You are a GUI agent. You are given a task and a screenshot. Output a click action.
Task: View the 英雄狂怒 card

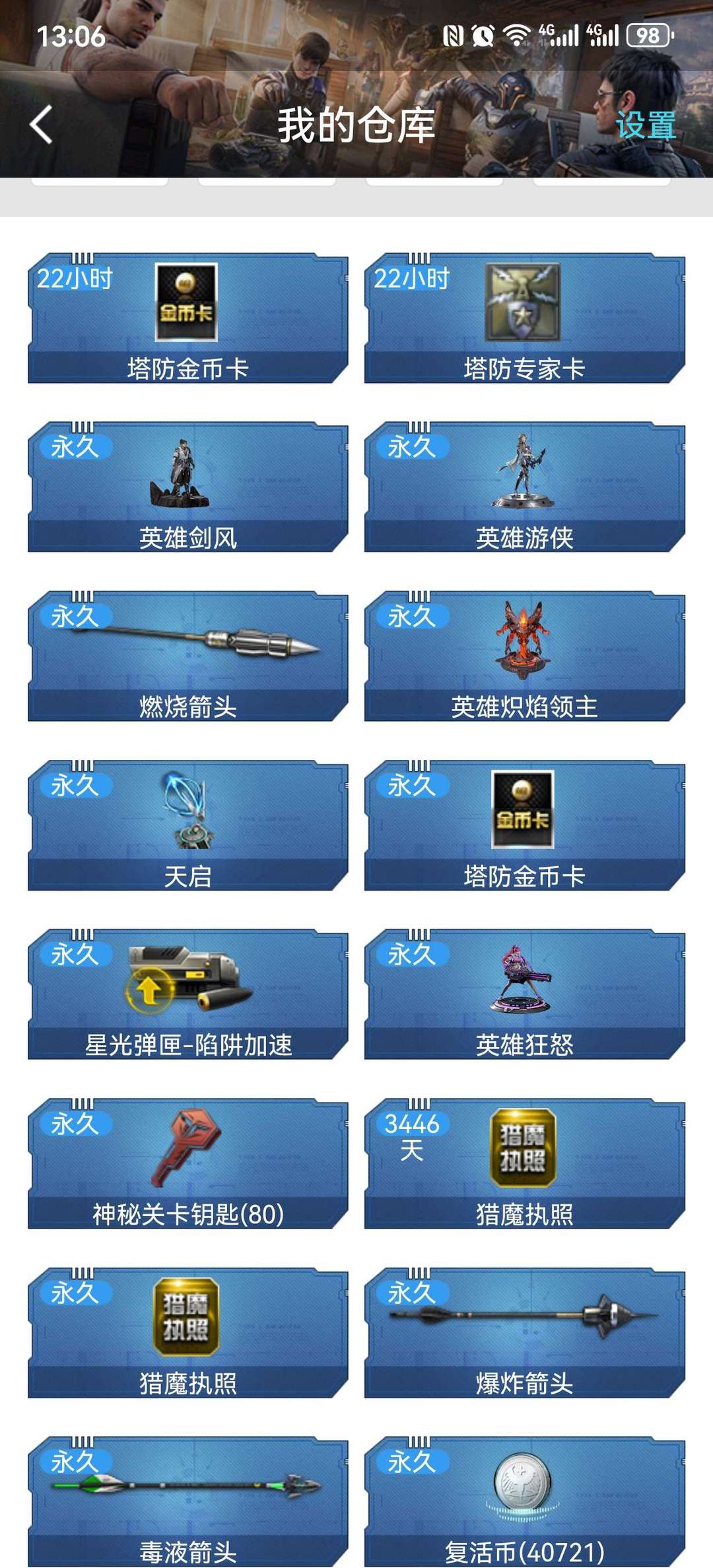pos(524,994)
